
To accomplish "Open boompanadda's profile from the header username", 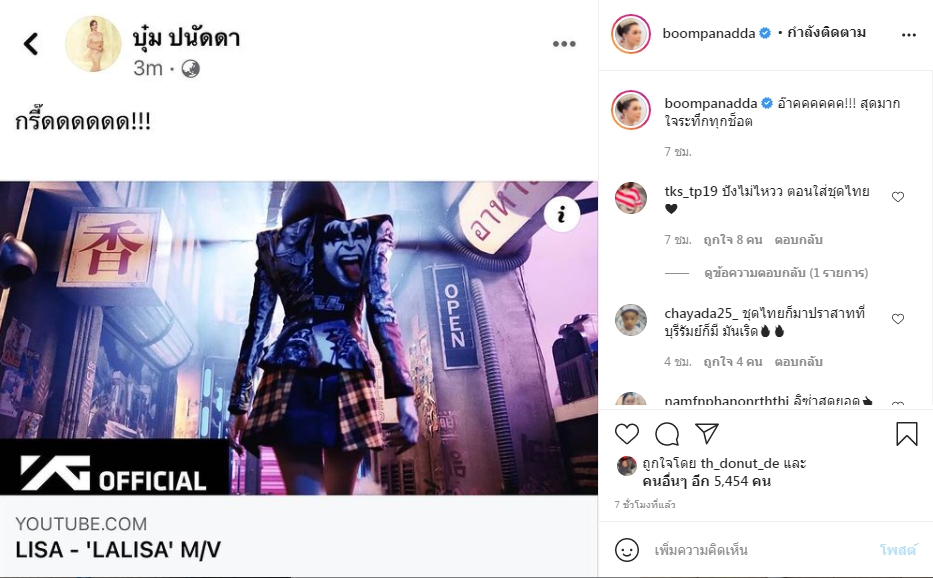I will point(710,33).
